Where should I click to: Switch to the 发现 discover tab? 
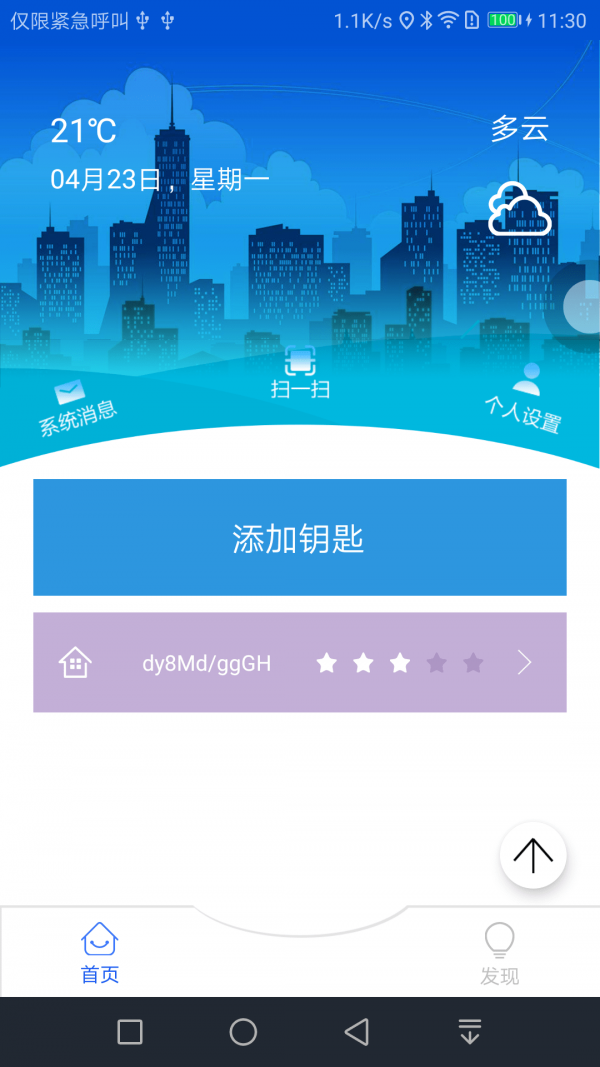[499, 953]
